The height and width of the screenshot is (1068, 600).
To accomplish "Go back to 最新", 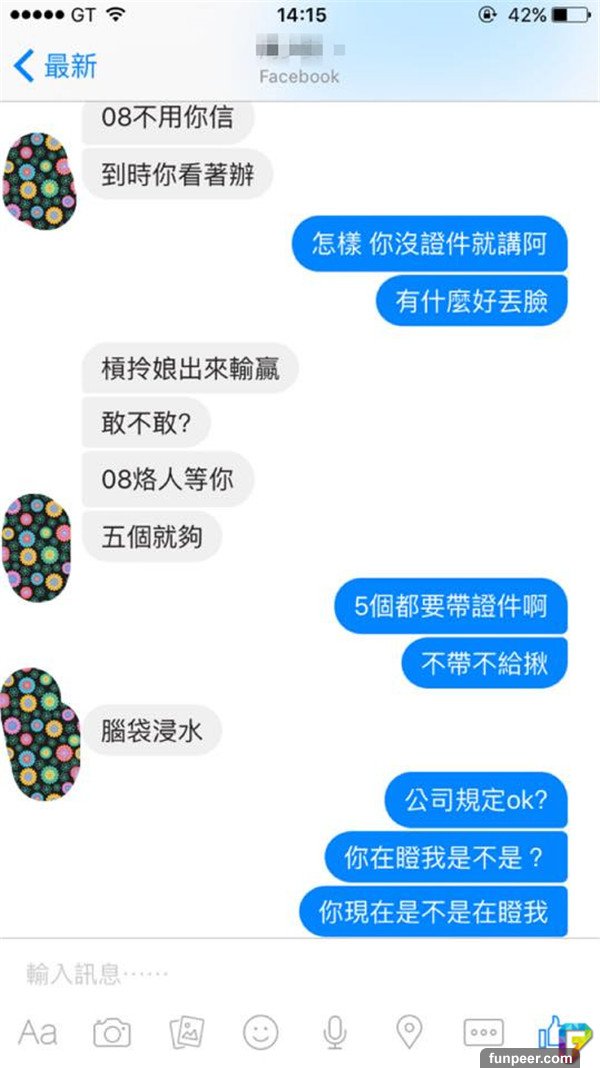I will click(56, 67).
